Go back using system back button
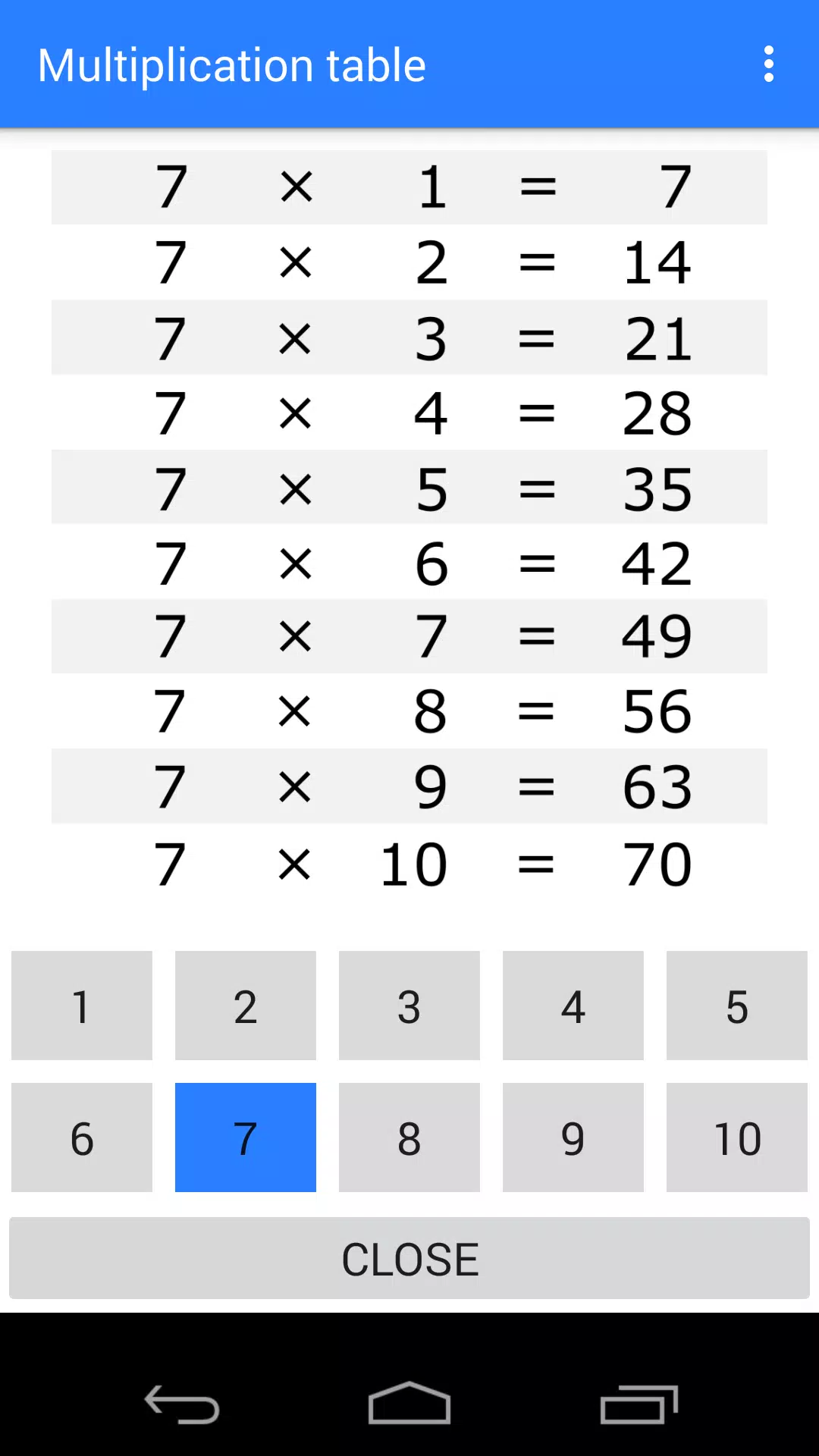The height and width of the screenshot is (1456, 819). pyautogui.click(x=182, y=1404)
